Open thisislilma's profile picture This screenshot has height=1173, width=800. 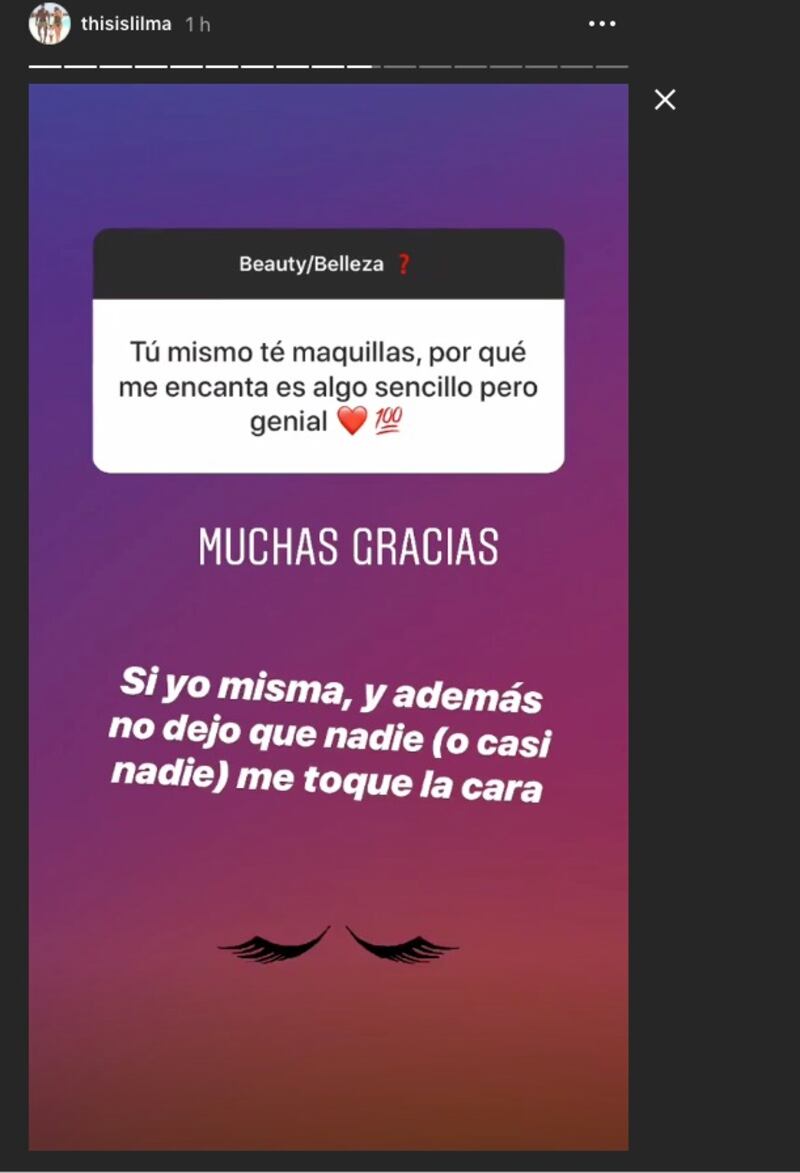(x=49, y=24)
